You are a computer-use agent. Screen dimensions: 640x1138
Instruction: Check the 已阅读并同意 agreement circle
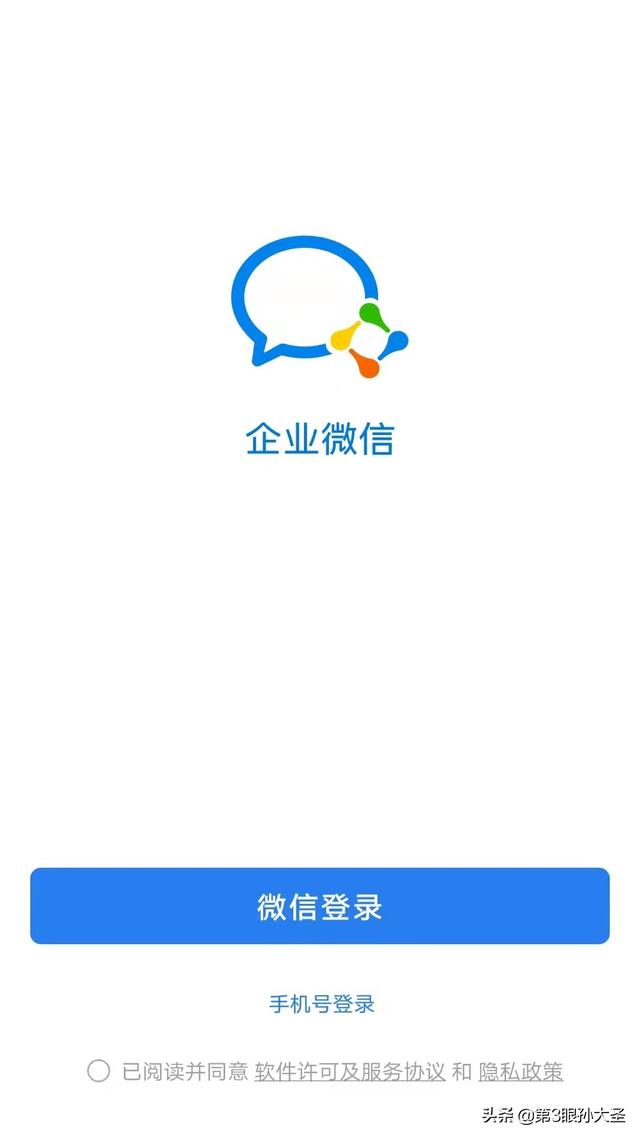pos(98,1072)
